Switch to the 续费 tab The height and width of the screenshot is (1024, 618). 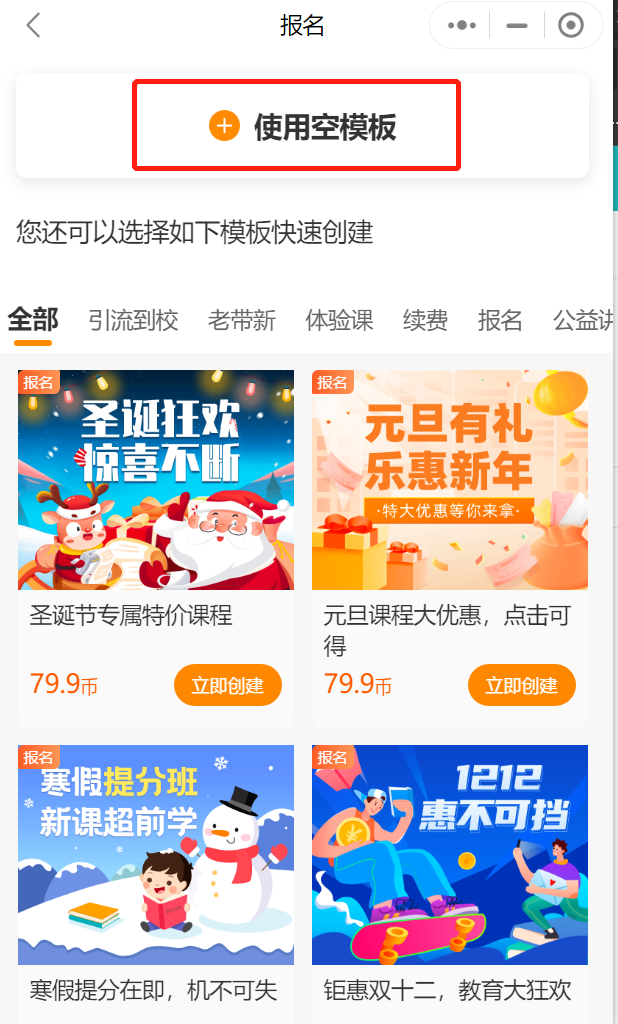(x=425, y=320)
